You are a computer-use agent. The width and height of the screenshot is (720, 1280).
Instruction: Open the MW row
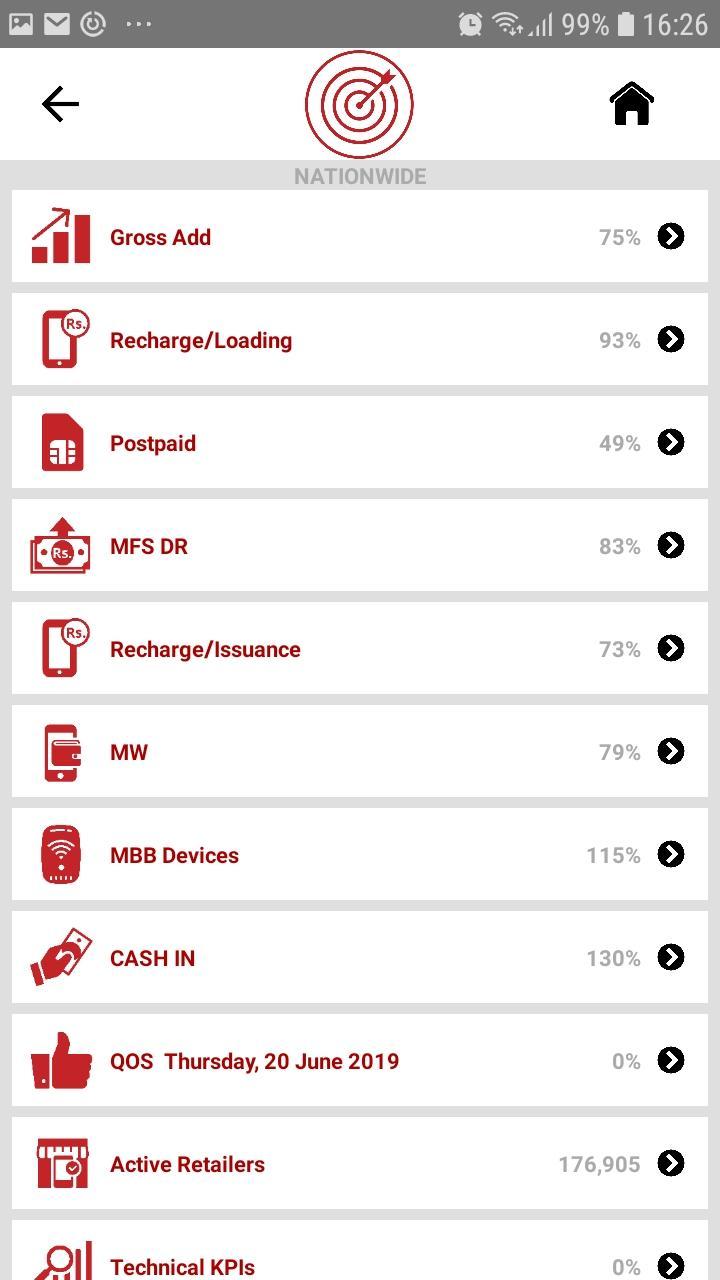tap(360, 752)
